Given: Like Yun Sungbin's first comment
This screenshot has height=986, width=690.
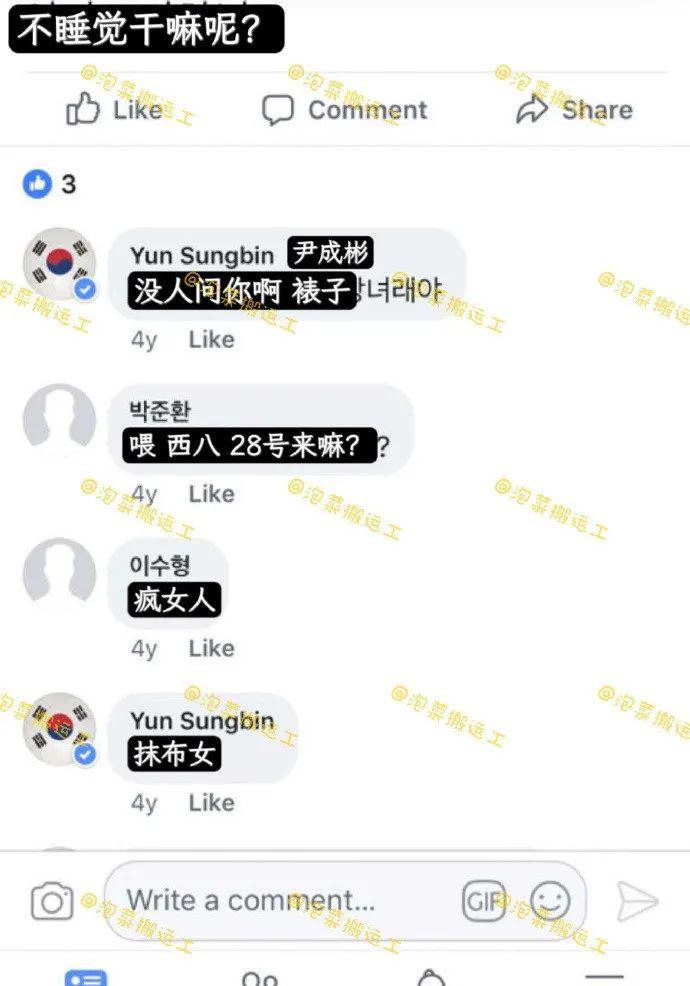Looking at the screenshot, I should tap(211, 340).
